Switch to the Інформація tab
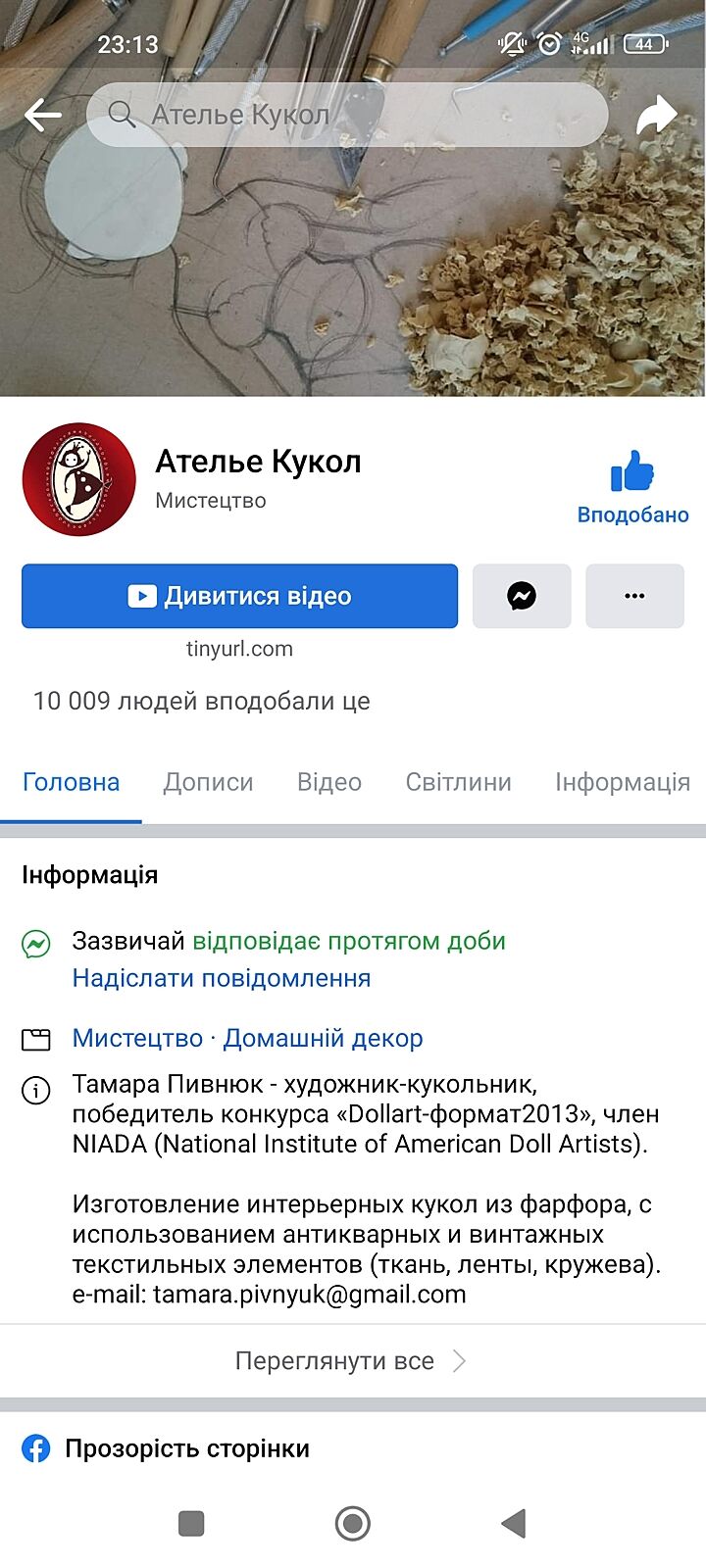Viewport: 706px width, 1568px height. (x=622, y=782)
